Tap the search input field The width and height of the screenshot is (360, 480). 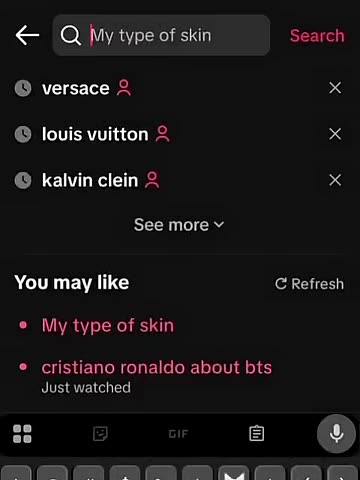point(161,35)
